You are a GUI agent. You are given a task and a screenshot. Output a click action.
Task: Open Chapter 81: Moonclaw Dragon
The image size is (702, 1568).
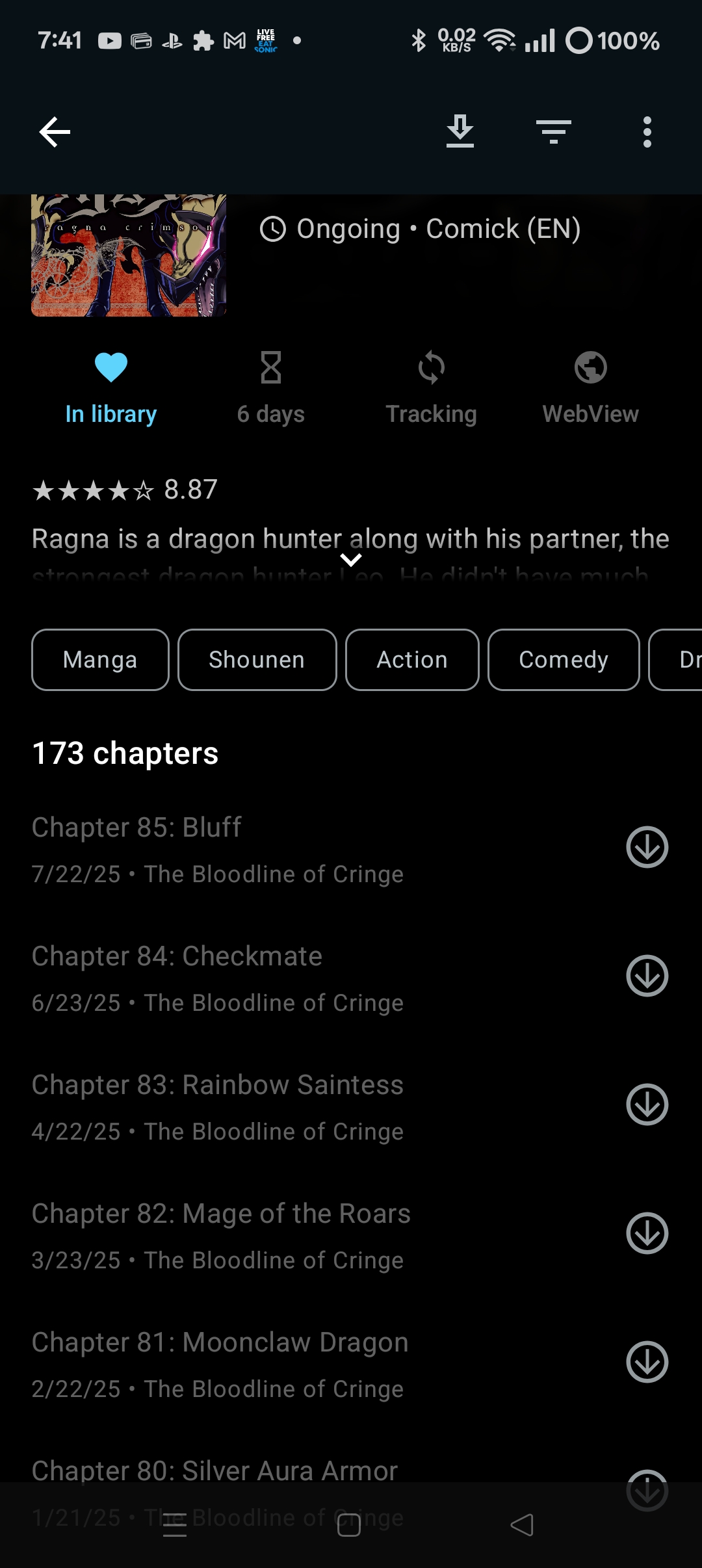pyautogui.click(x=260, y=1363)
